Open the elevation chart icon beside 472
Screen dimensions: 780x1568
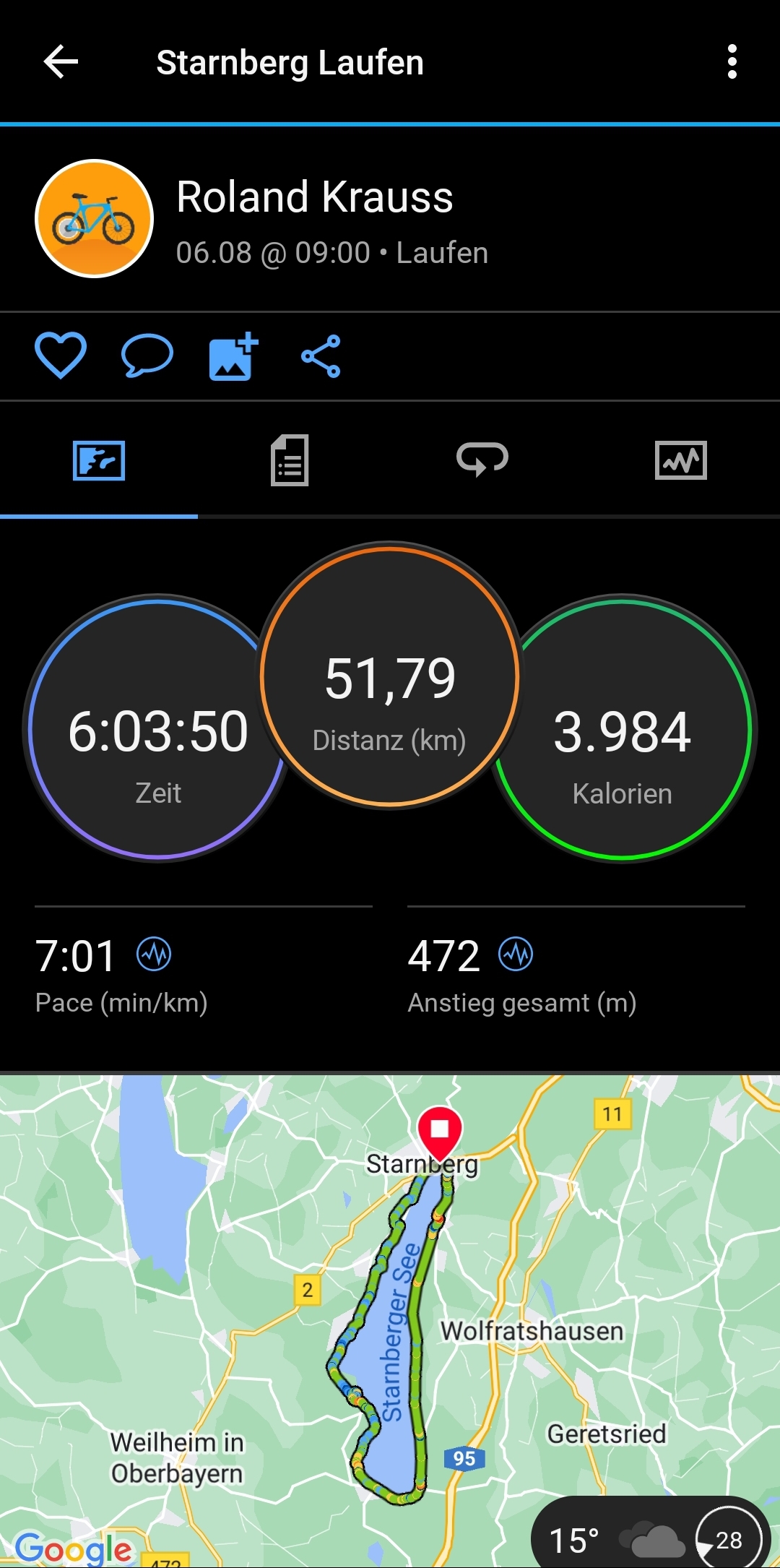tap(516, 955)
